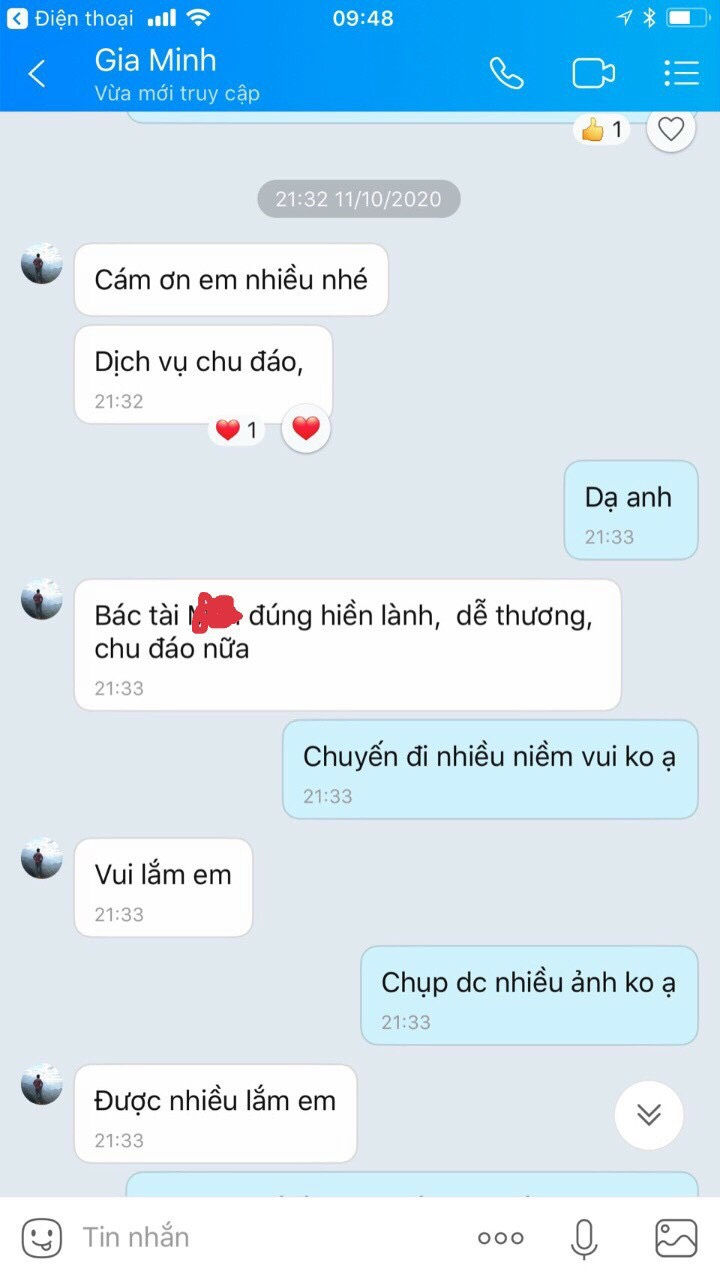
Task: Attach a photo from the gallery
Action: click(676, 1238)
